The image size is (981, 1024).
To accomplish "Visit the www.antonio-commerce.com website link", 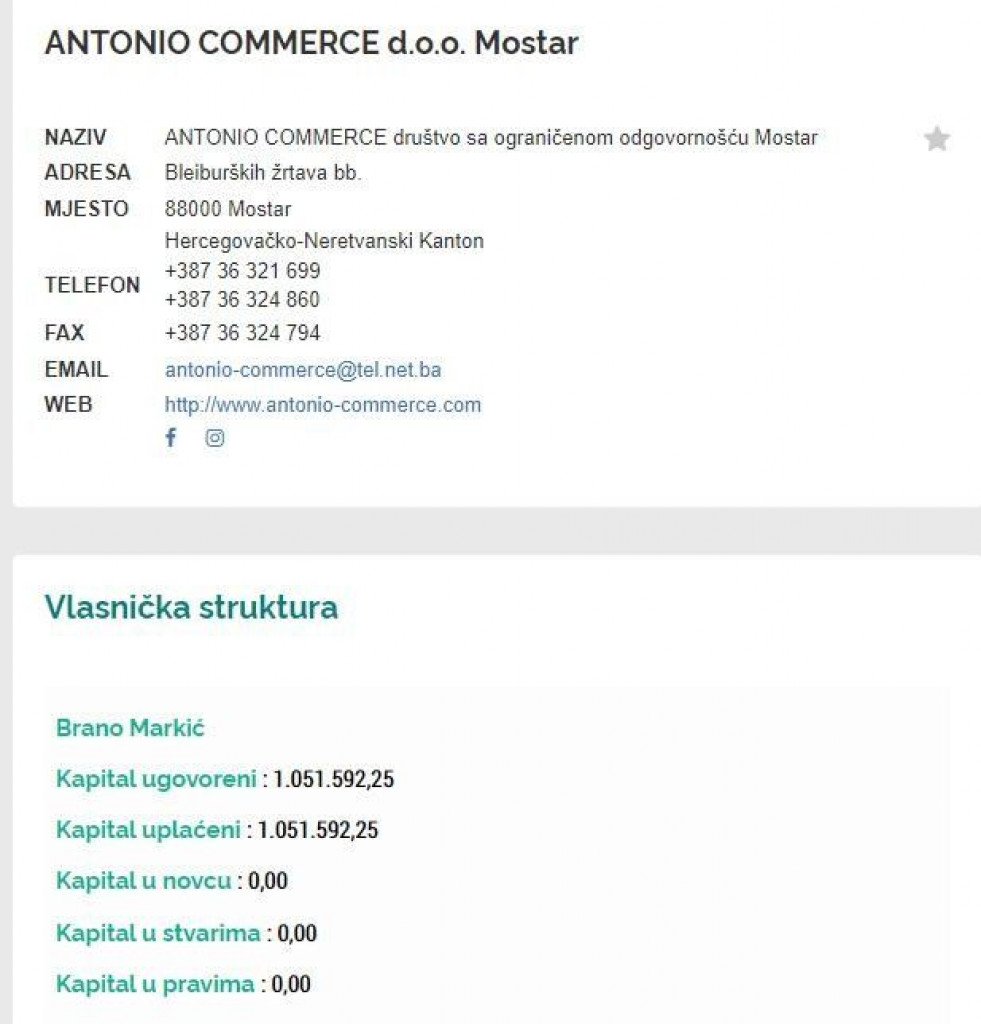I will (322, 405).
